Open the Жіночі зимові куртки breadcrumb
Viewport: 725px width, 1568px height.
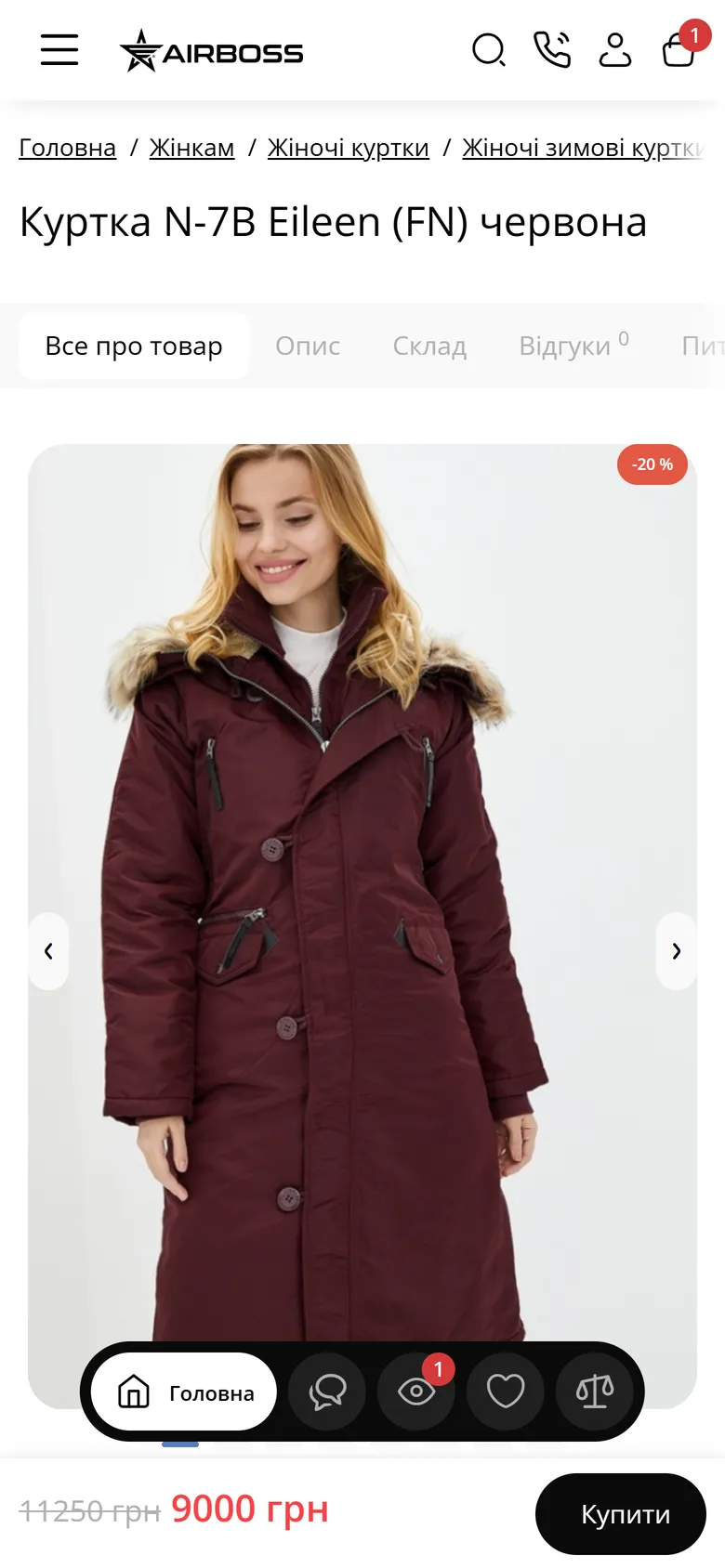click(x=583, y=148)
